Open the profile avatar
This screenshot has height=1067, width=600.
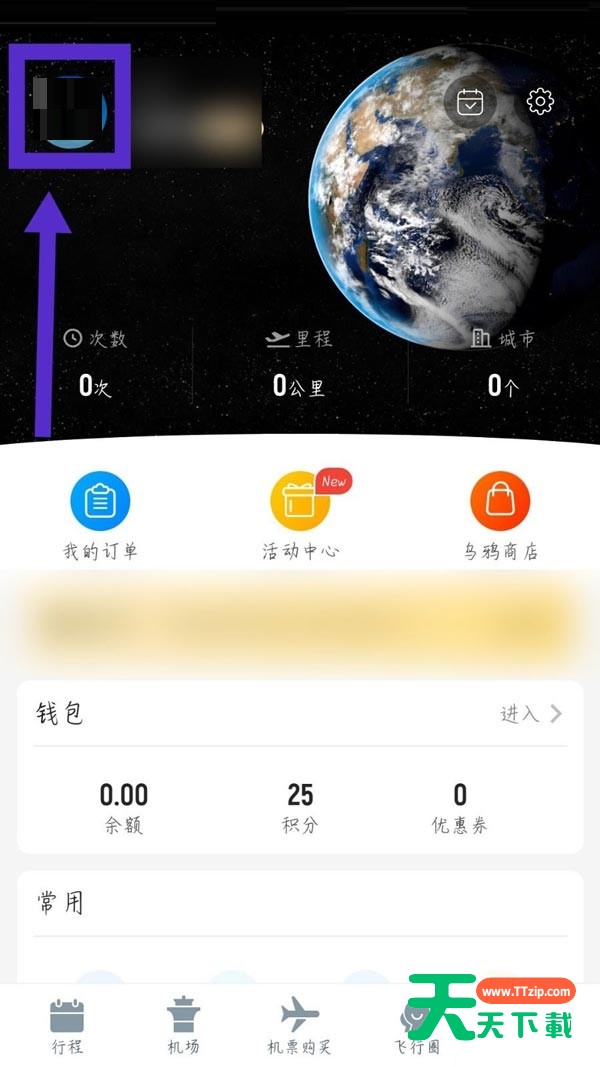point(70,105)
